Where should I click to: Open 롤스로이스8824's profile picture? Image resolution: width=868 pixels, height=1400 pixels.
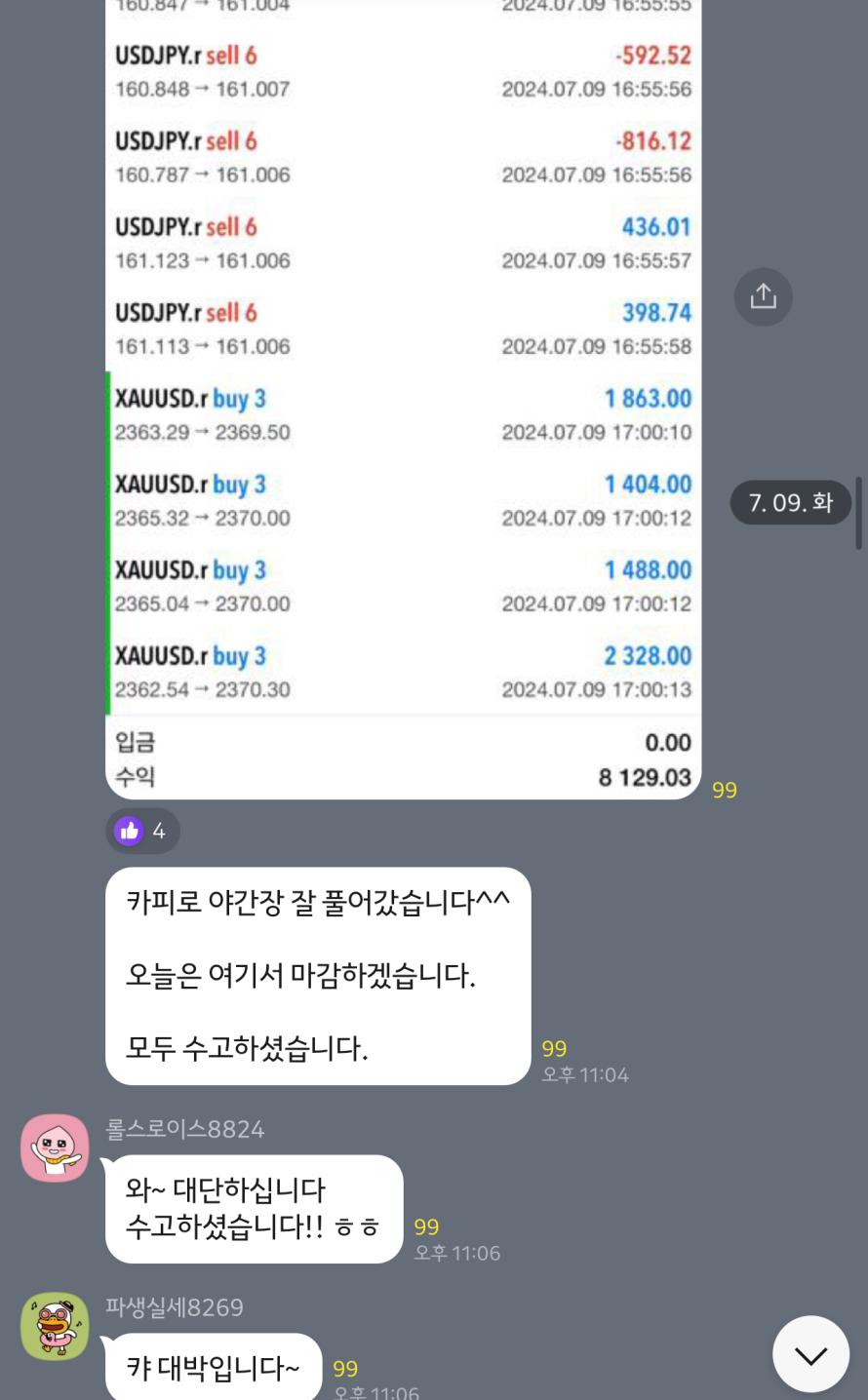coord(55,1147)
